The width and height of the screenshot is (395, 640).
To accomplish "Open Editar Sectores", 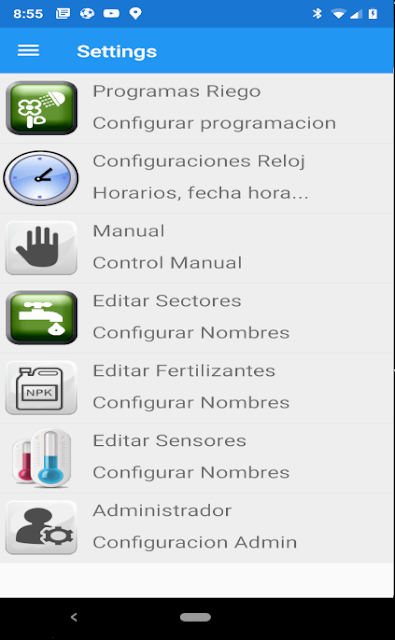I will pos(198,318).
